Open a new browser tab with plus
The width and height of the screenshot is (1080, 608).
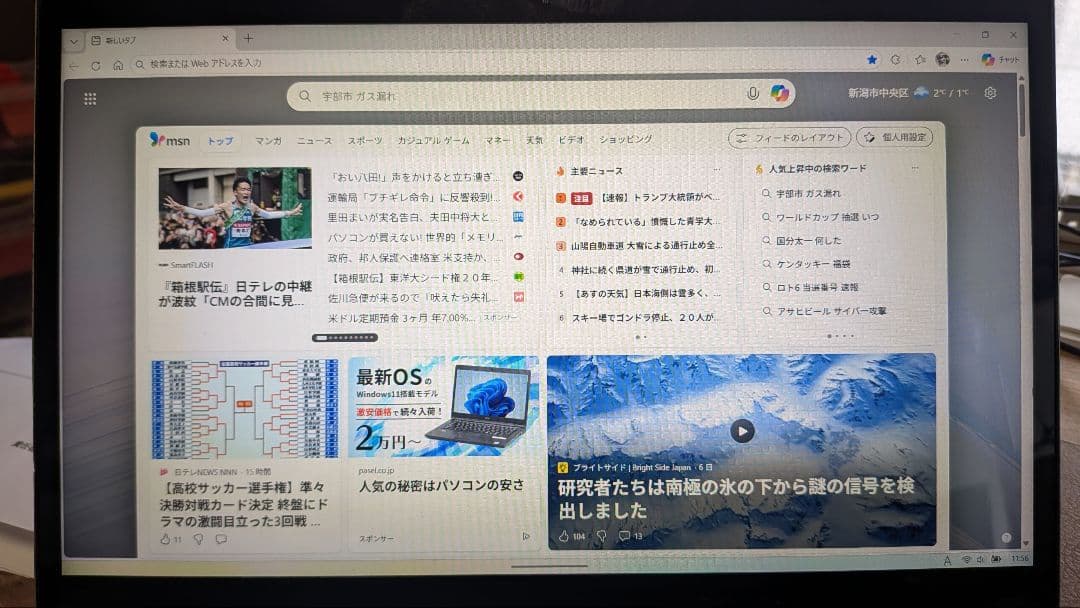click(x=248, y=39)
